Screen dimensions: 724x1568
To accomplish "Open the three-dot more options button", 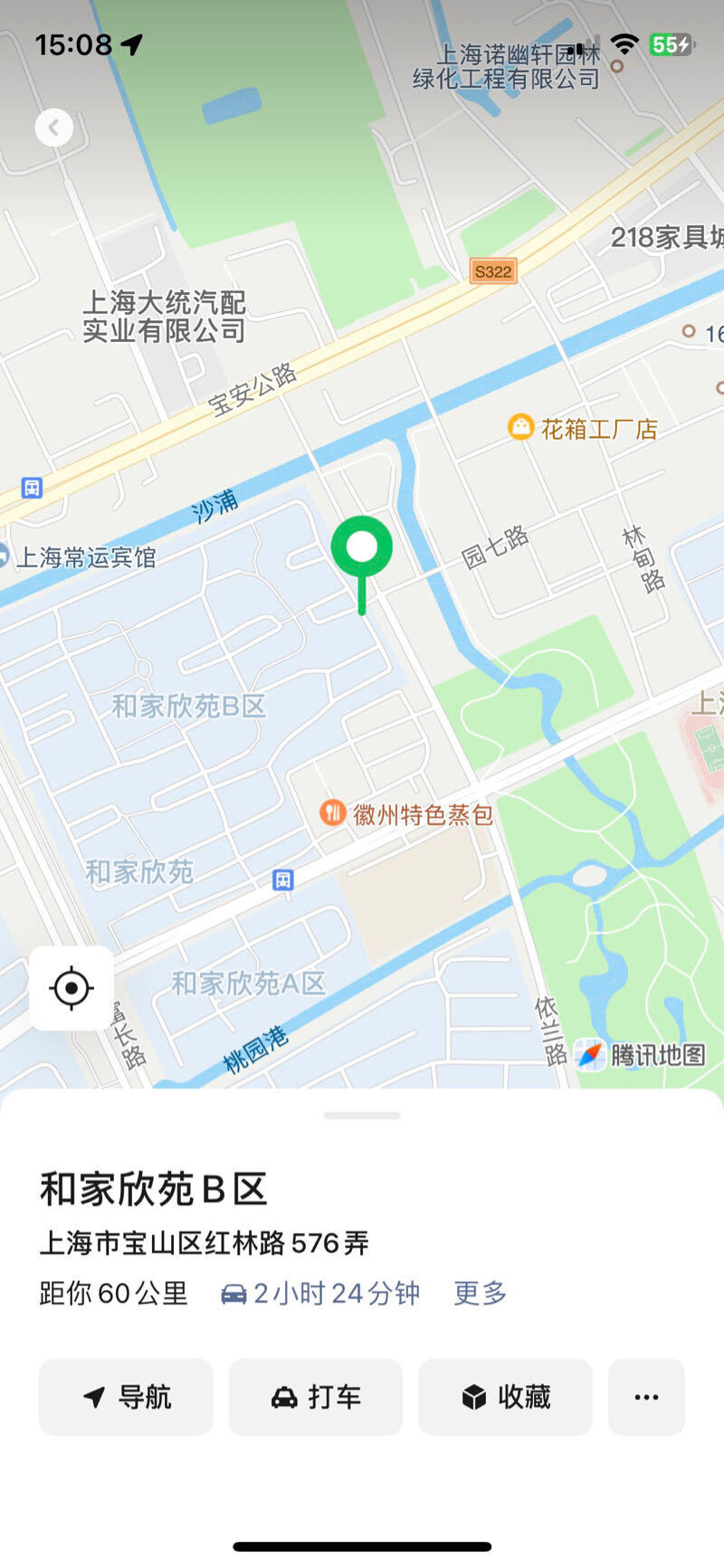I will pos(646,1397).
